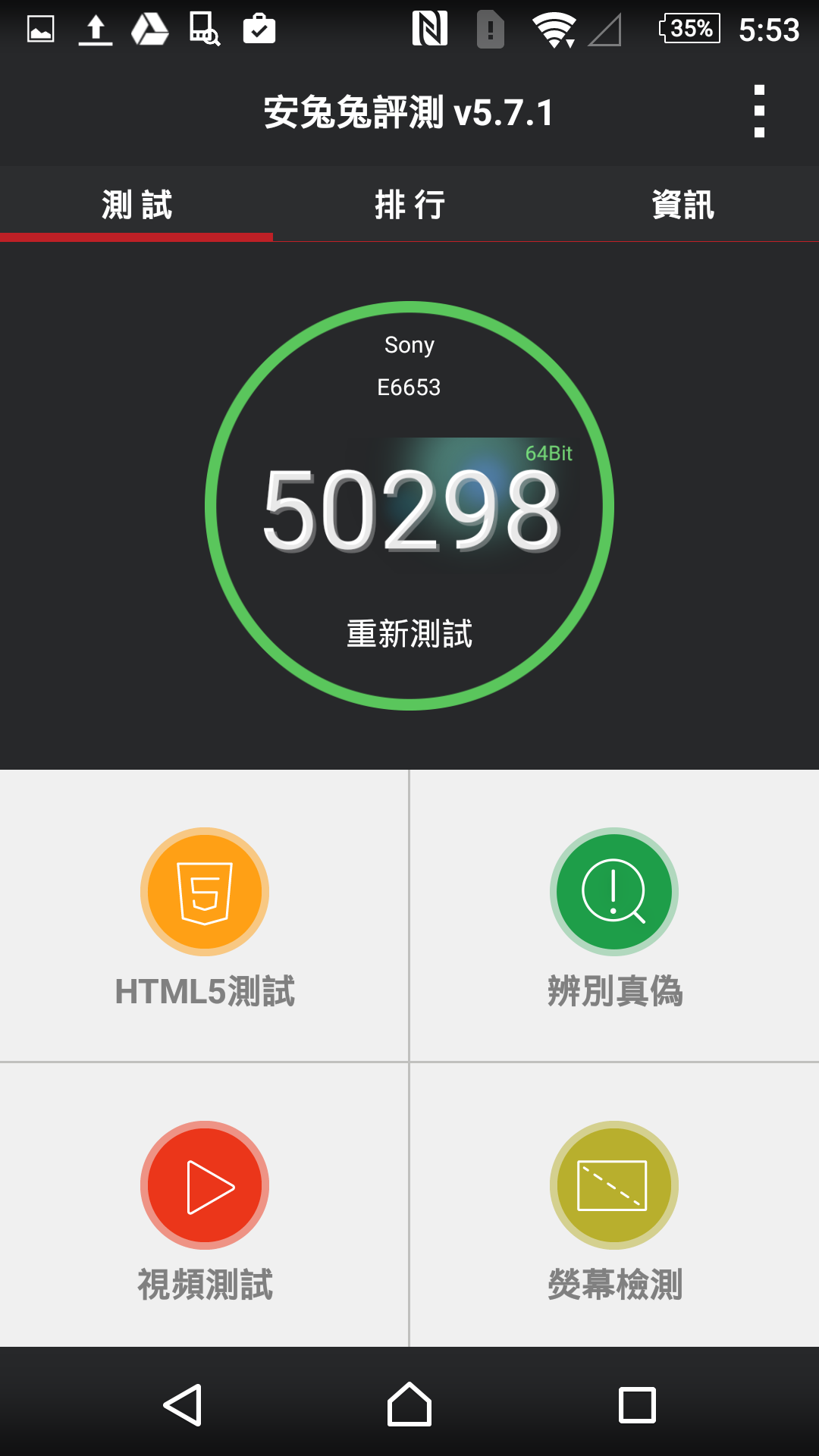Open the recent apps view

coord(637,1404)
